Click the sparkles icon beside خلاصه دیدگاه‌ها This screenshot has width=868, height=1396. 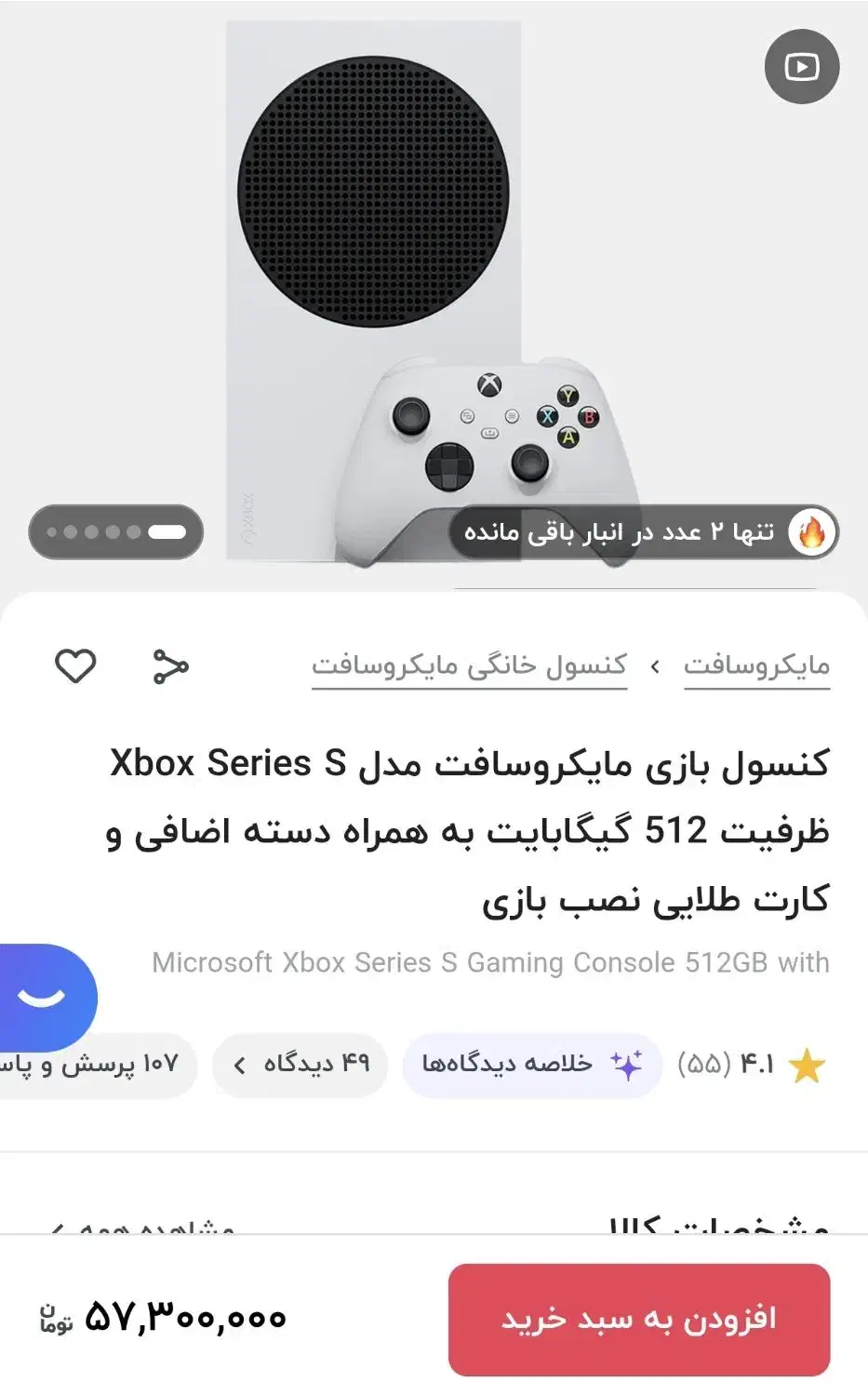pyautogui.click(x=627, y=1064)
